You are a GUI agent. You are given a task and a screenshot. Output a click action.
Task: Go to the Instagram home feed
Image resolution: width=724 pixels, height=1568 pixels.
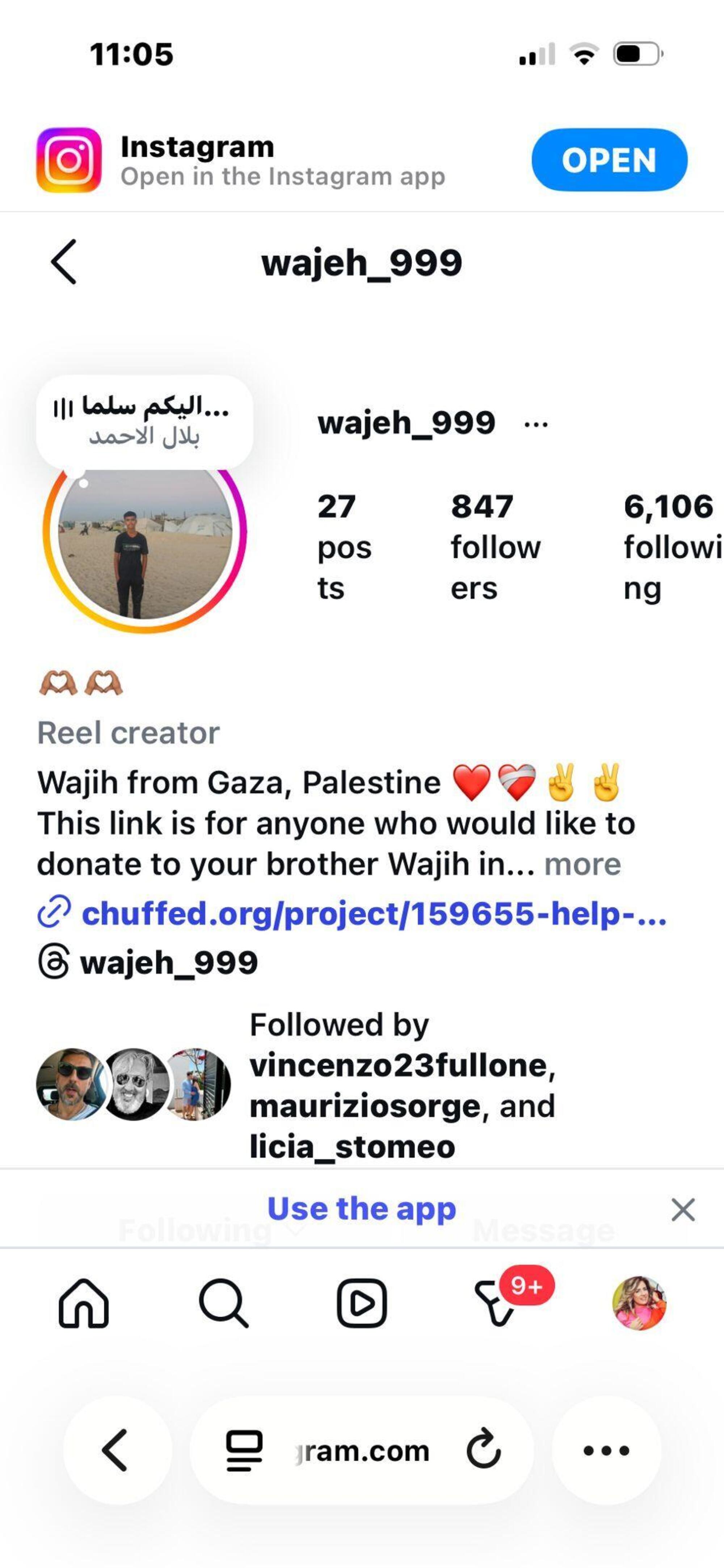84,1303
